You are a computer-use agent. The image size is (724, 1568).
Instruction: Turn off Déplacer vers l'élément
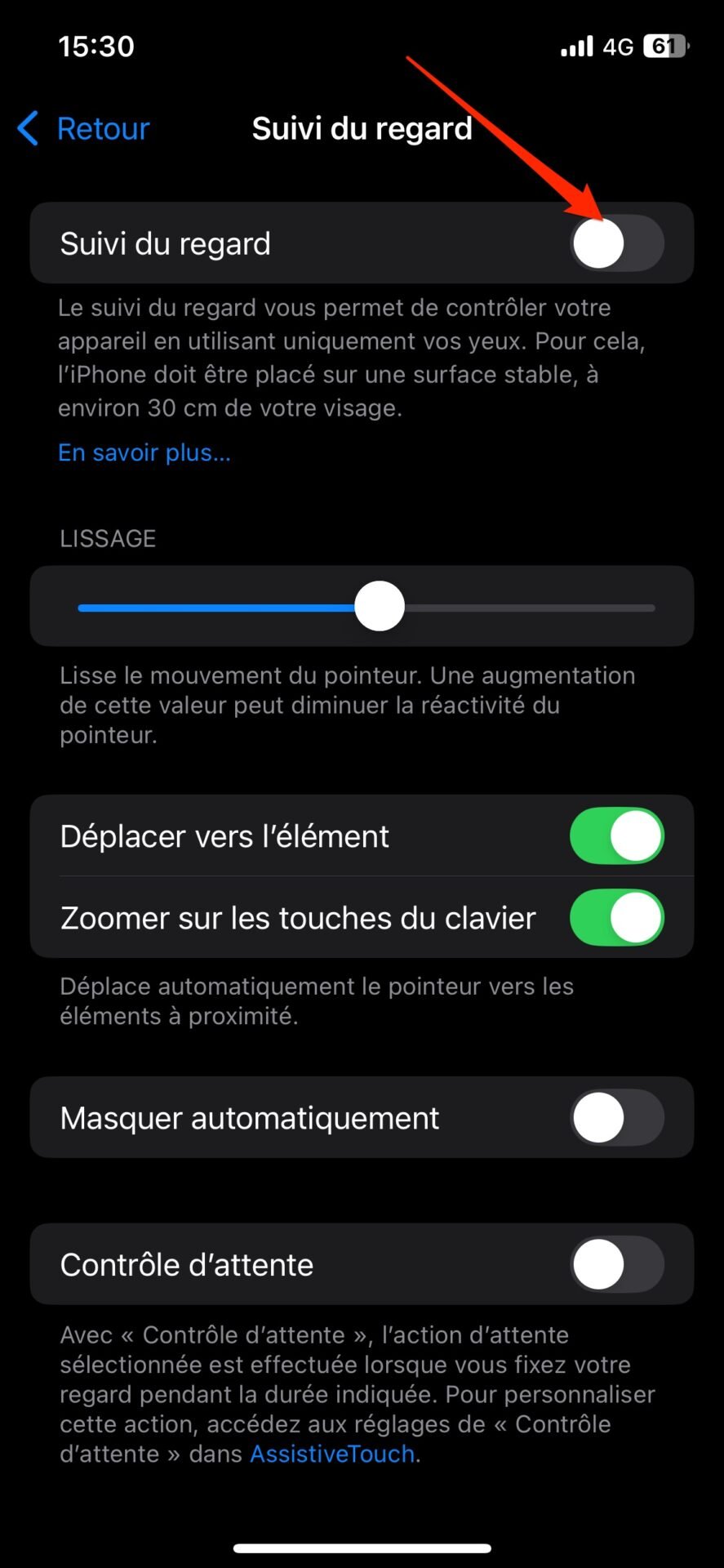point(617,835)
